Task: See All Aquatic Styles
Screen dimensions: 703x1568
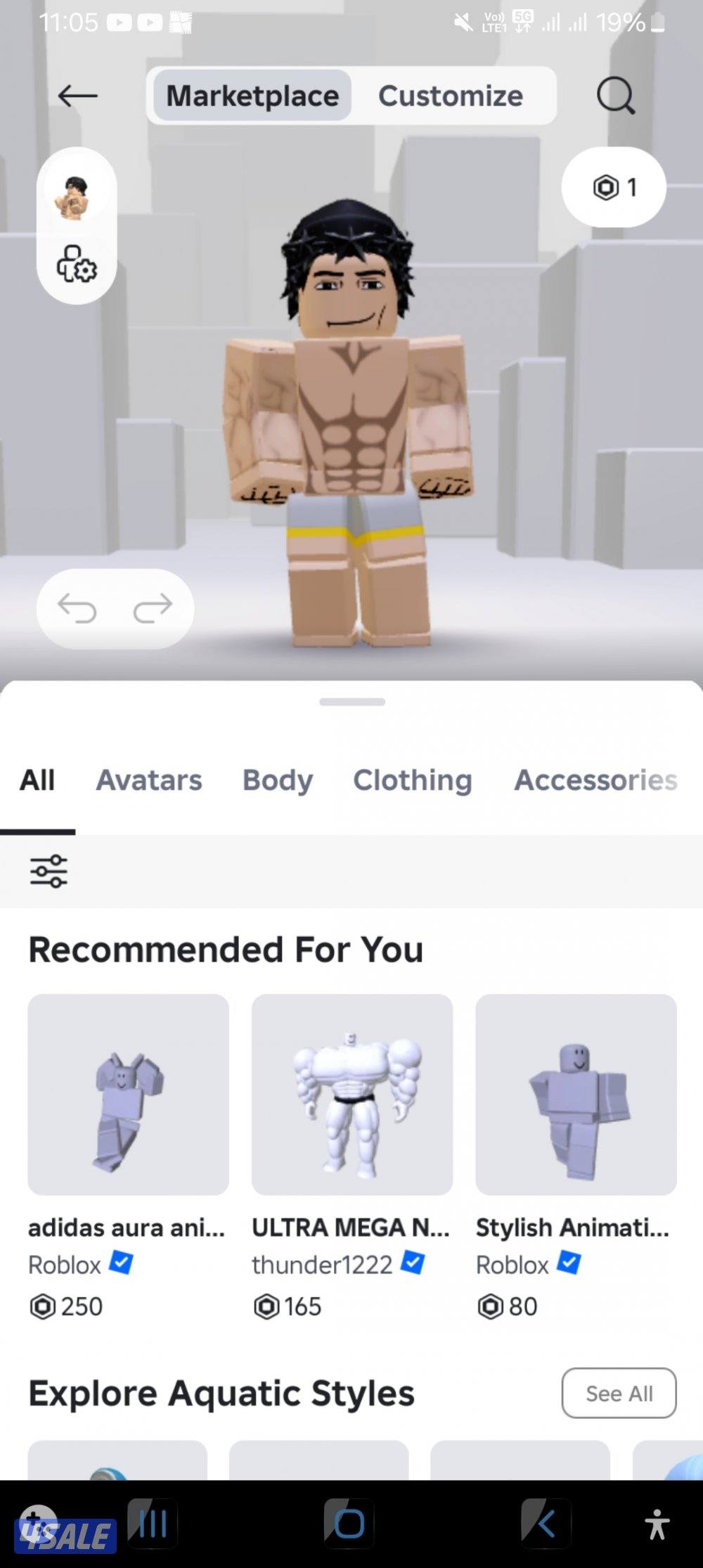Action: 619,1393
